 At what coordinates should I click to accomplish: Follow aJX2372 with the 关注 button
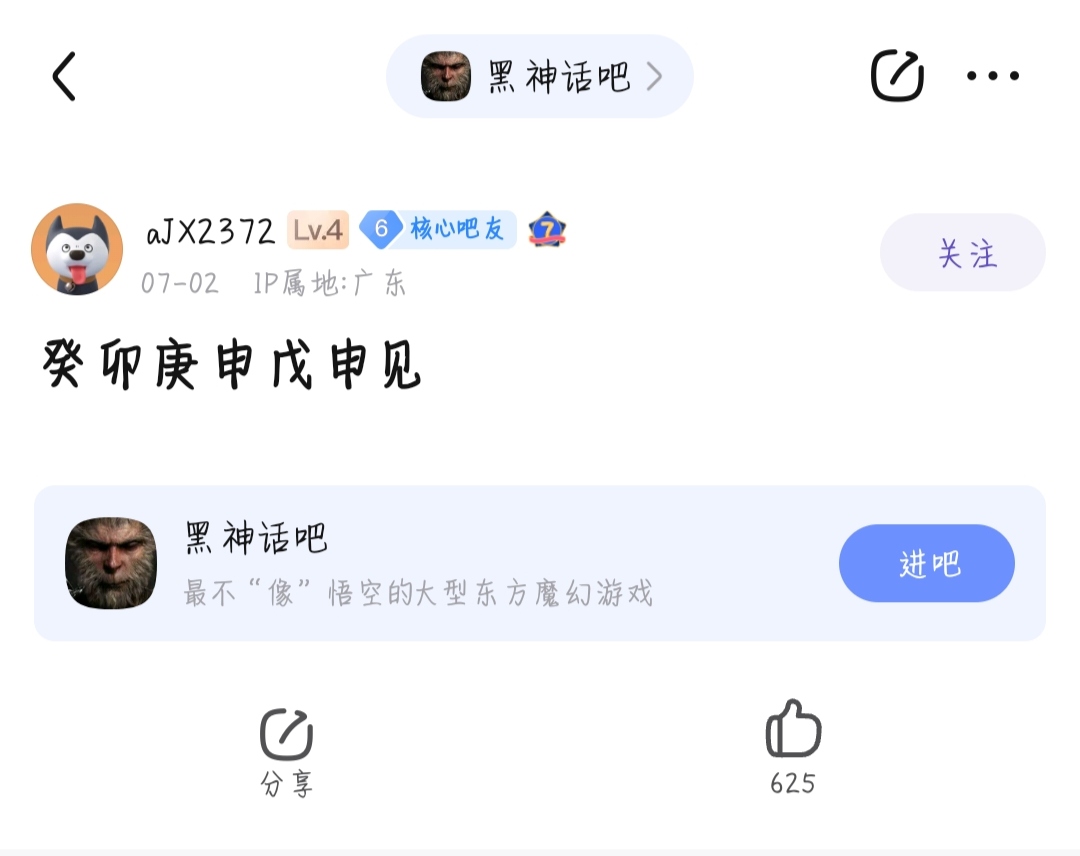[x=962, y=253]
